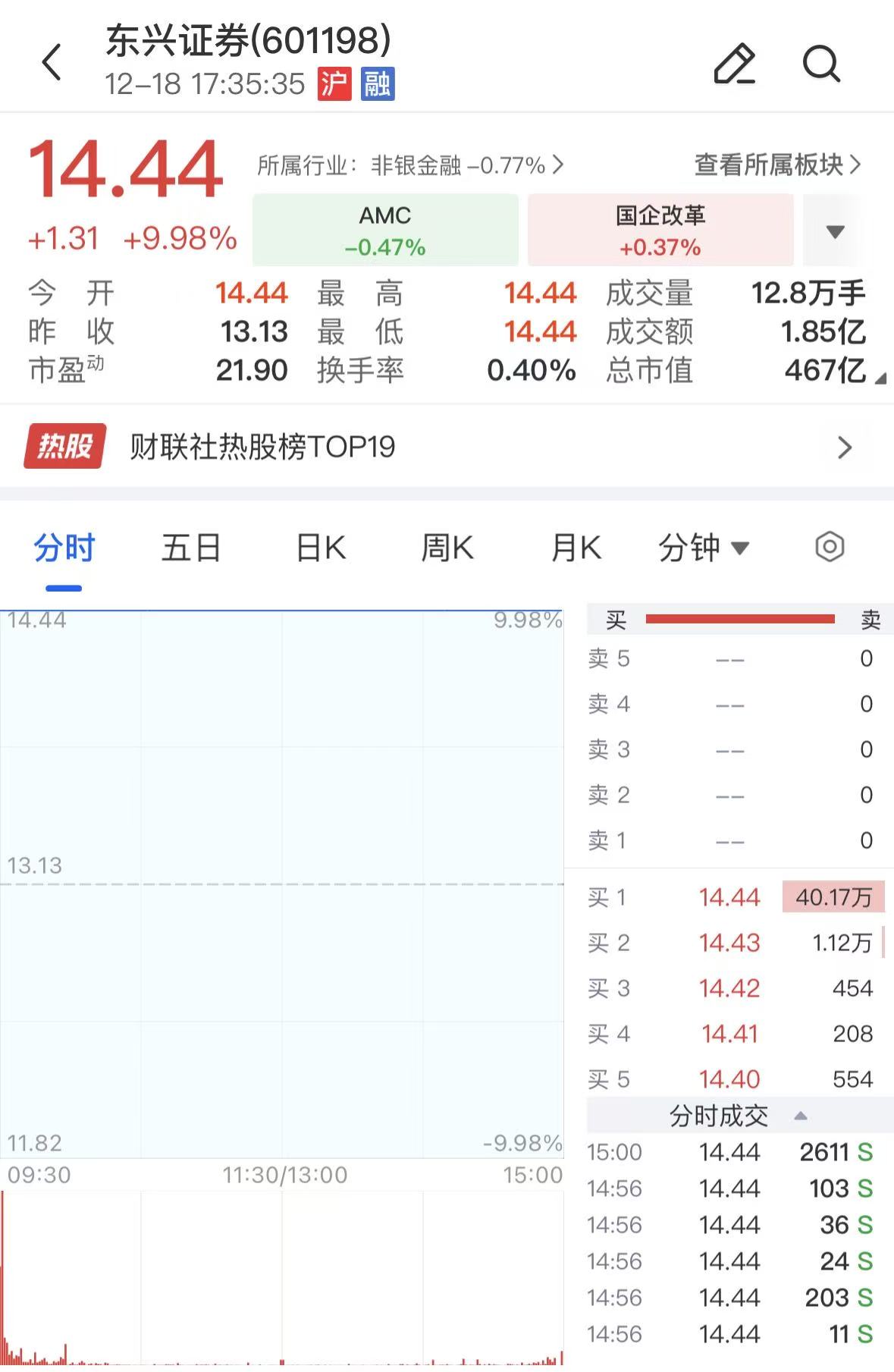Screen dimensions: 894x1372
Task: Switch to the 分时 chart tab
Action: coord(64,548)
